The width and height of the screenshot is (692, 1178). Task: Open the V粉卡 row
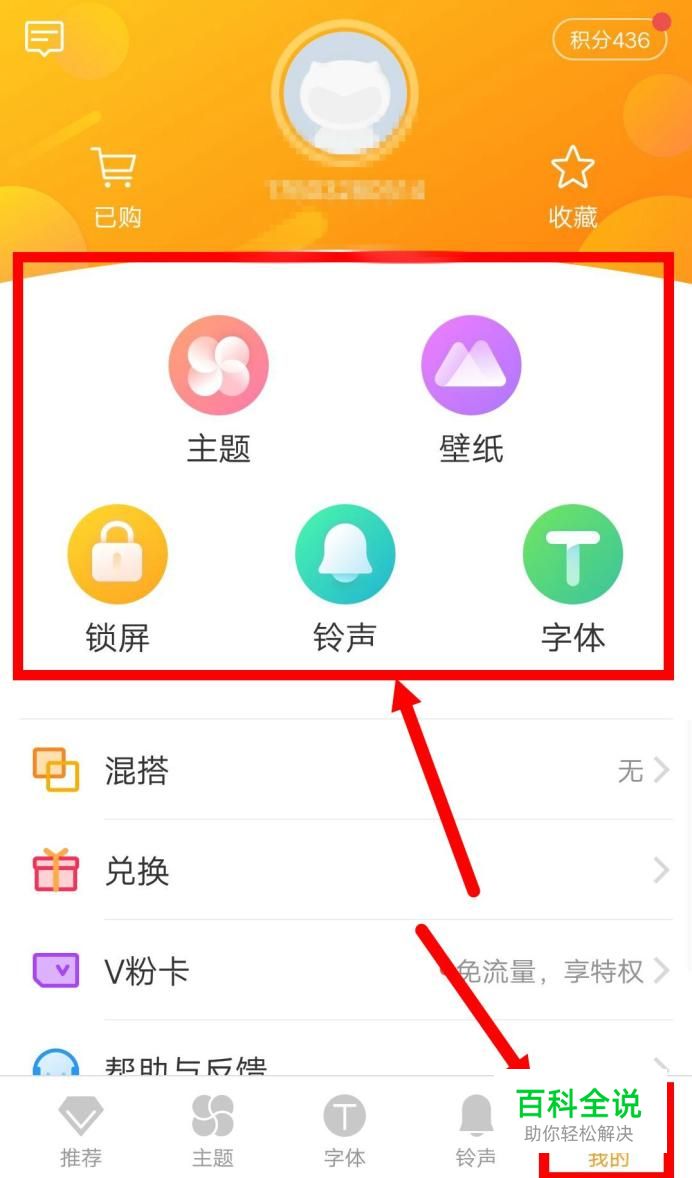click(345, 971)
